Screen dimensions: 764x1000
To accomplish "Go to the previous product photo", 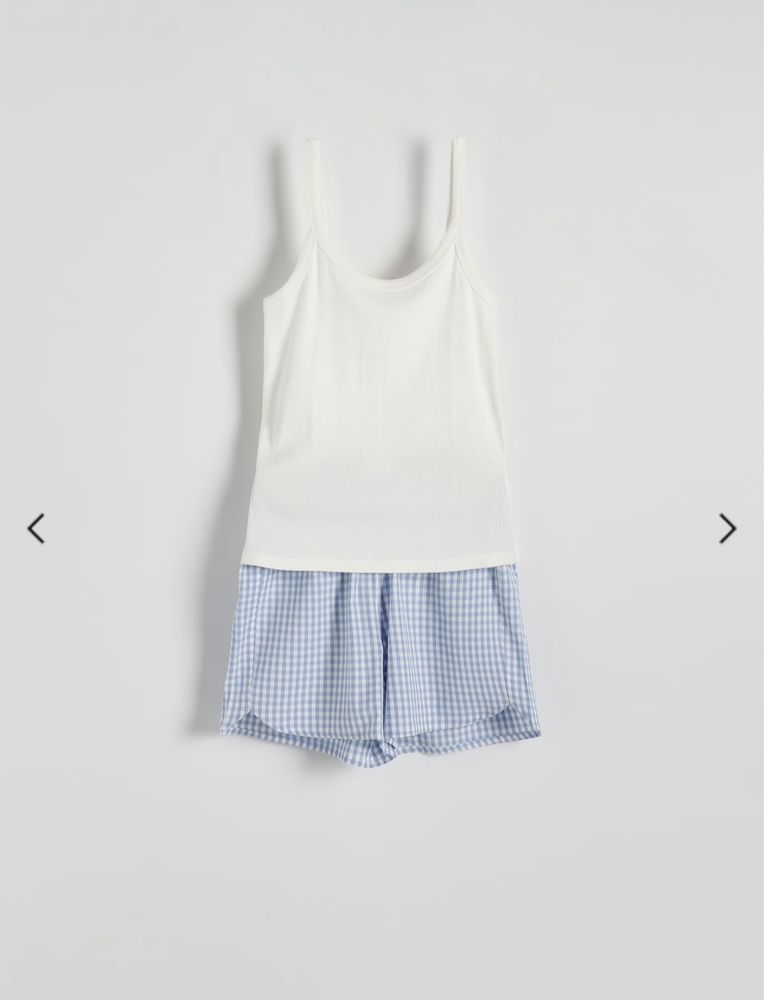I will pyautogui.click(x=36, y=528).
